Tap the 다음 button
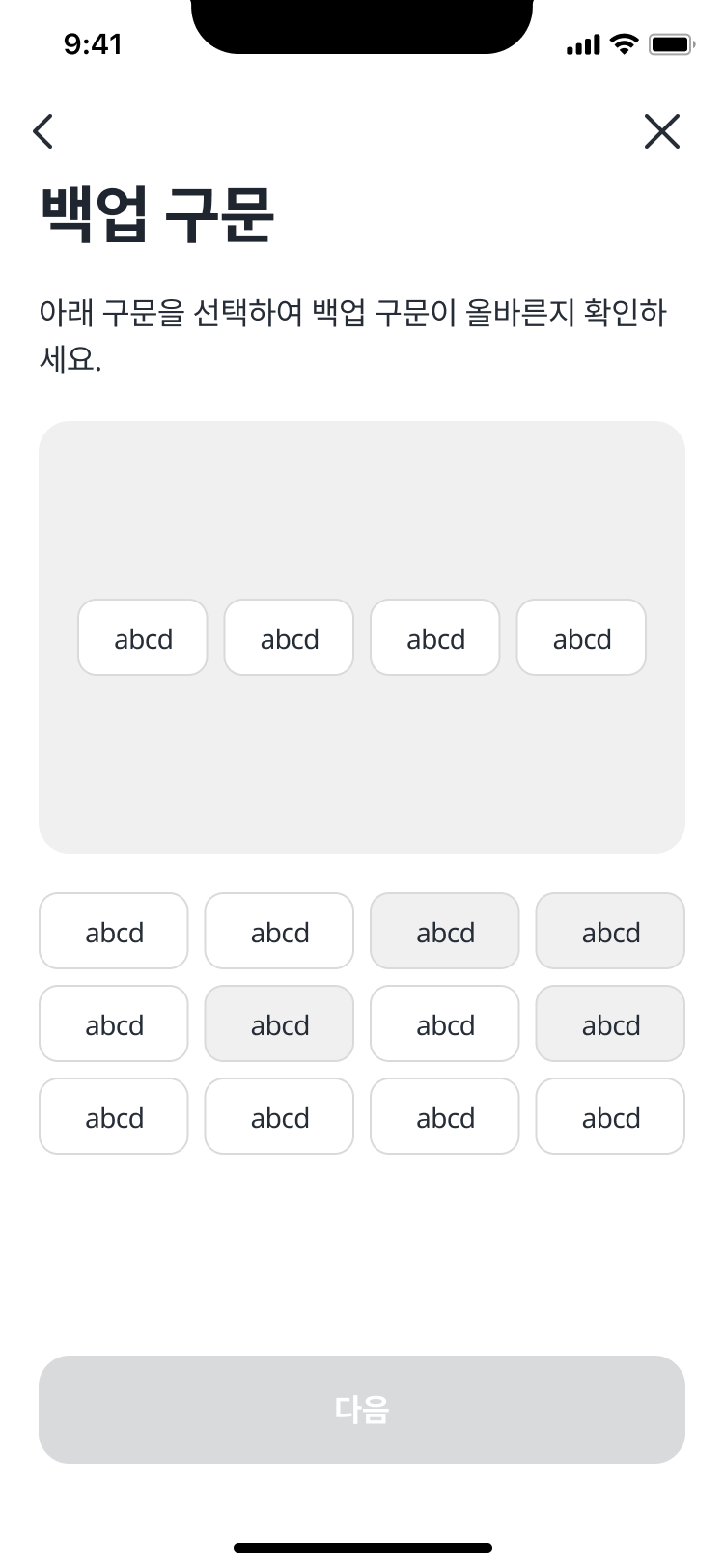724x1568 pixels. click(362, 1409)
